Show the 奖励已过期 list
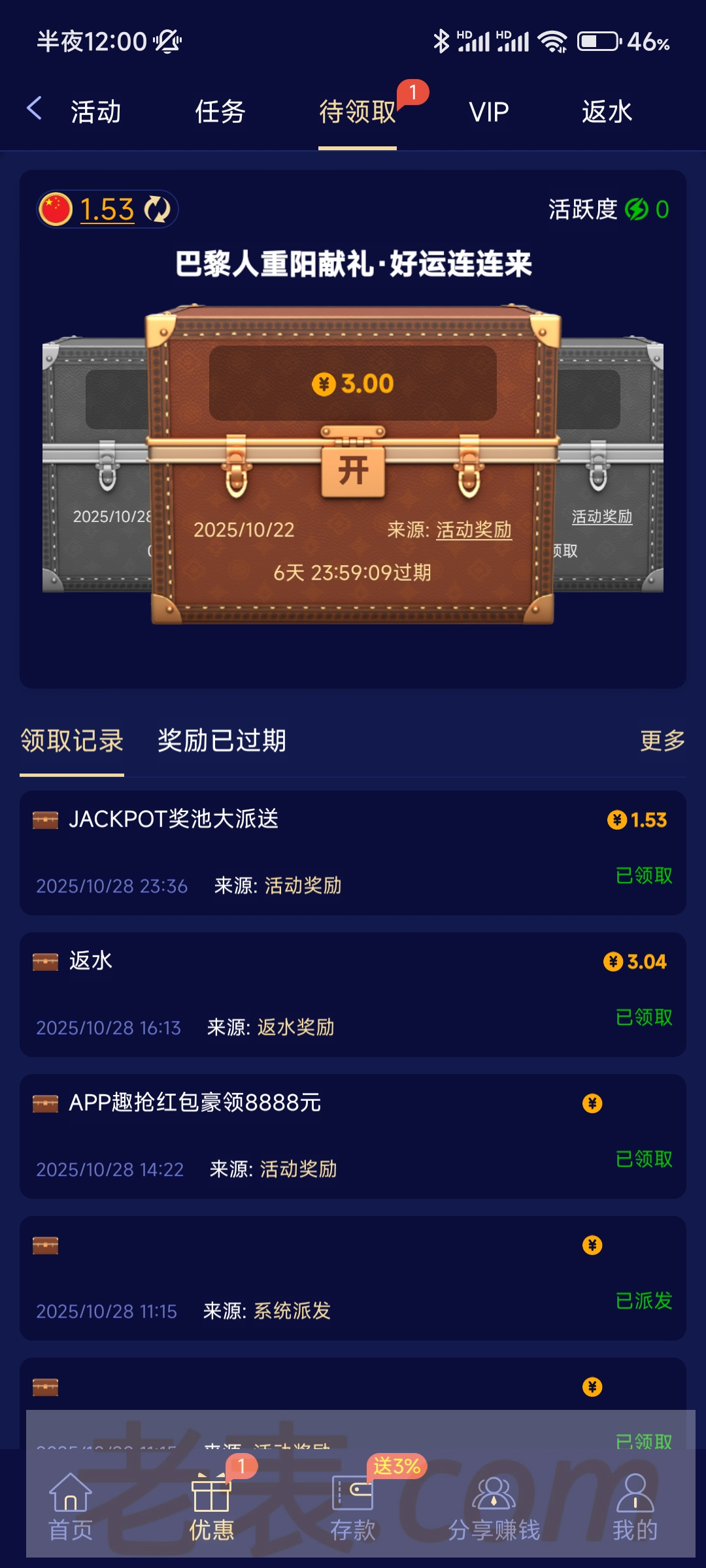Screen dimensions: 706x1568 [222, 740]
